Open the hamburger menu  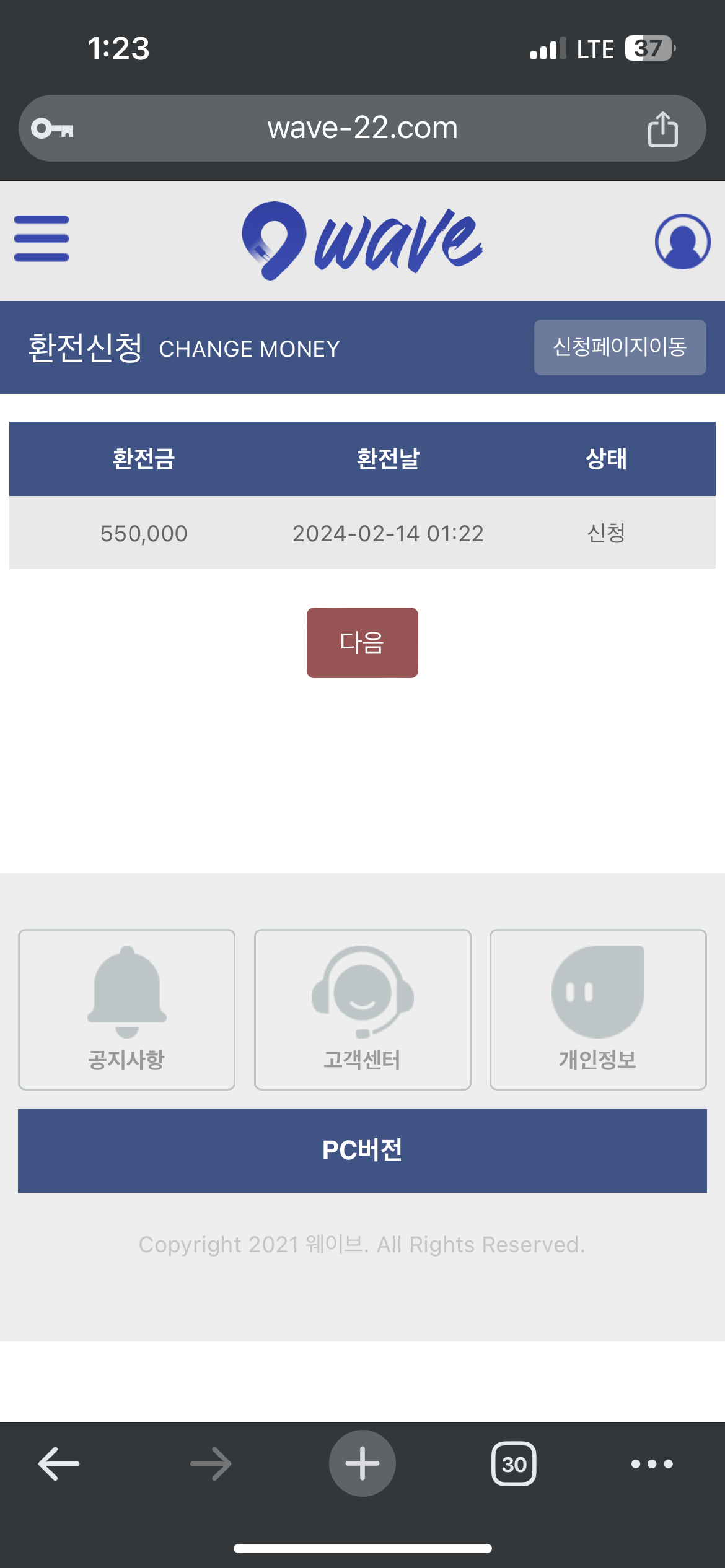[x=42, y=239]
